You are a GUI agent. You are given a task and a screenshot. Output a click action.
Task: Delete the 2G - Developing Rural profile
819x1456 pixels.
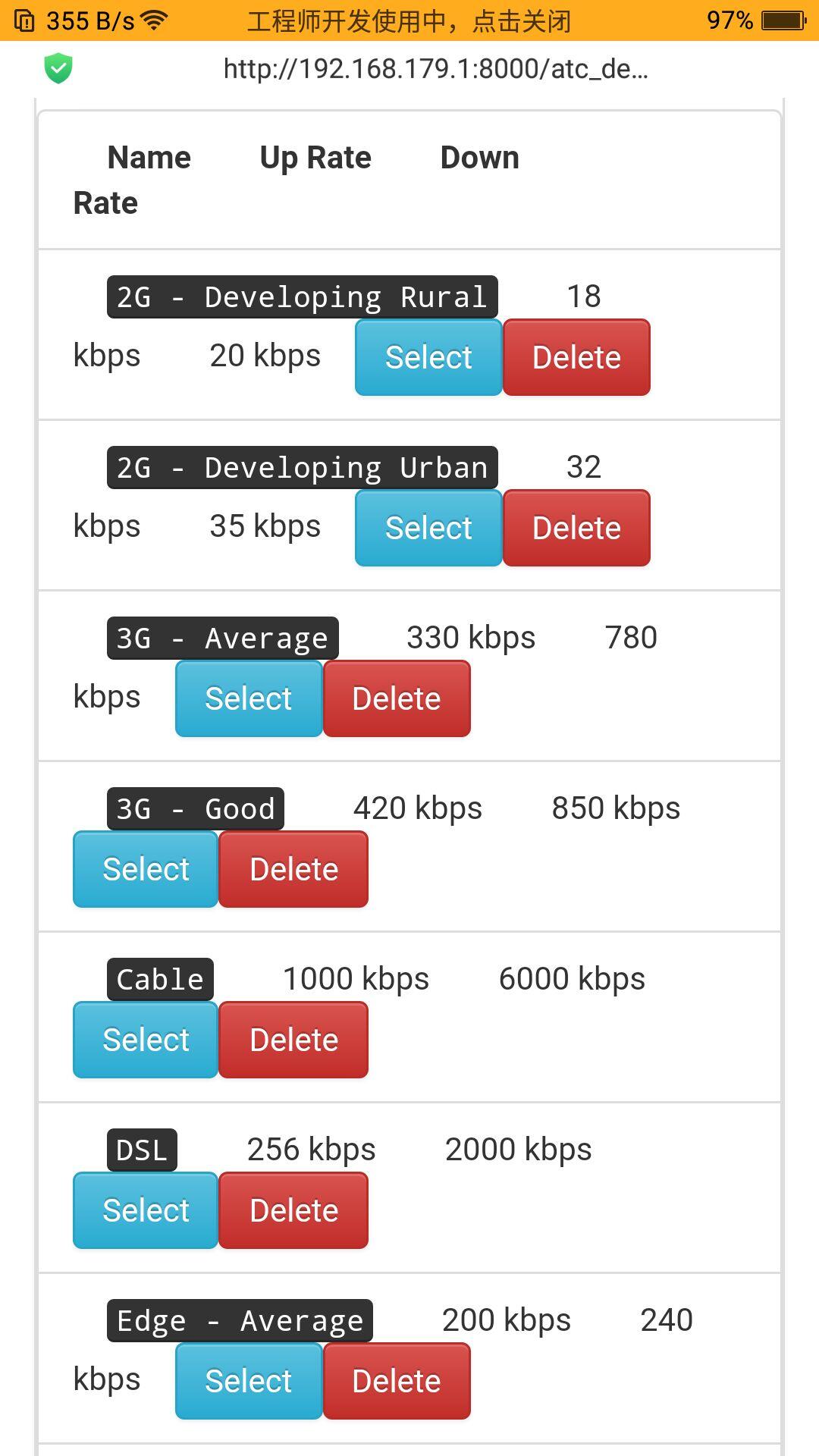[x=576, y=357]
